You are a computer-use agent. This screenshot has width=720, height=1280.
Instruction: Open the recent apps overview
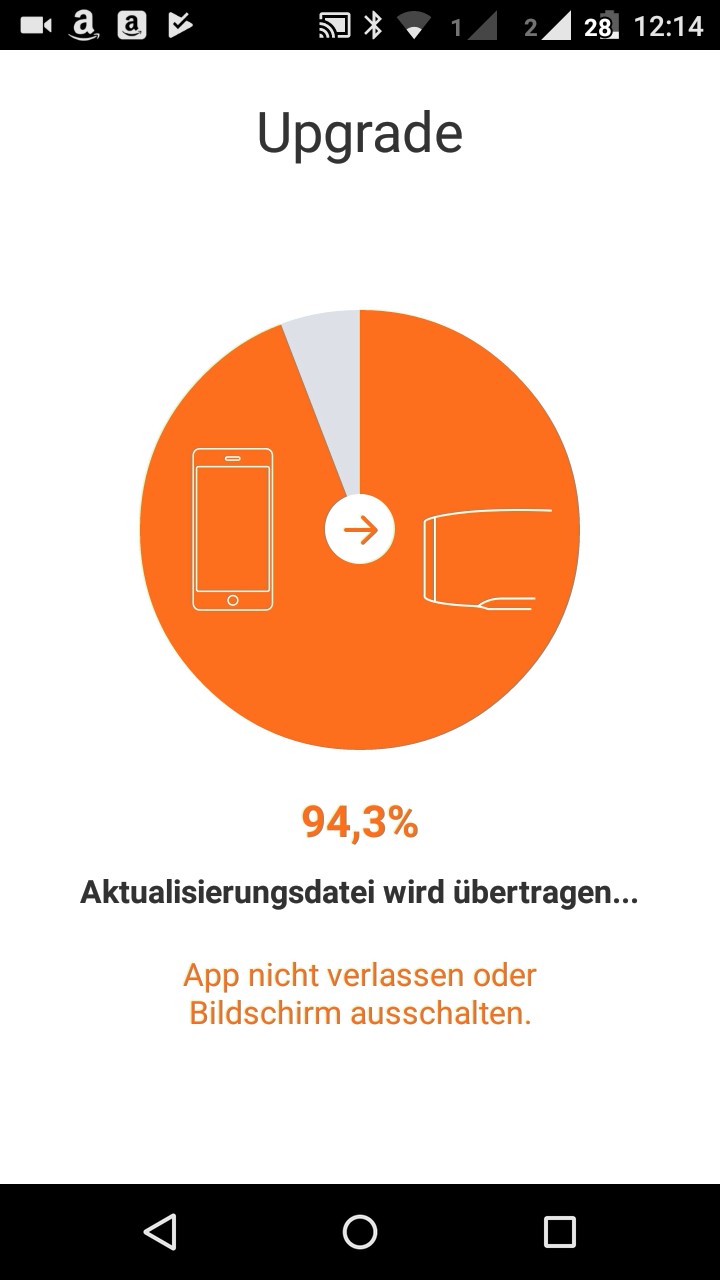pyautogui.click(x=559, y=1231)
